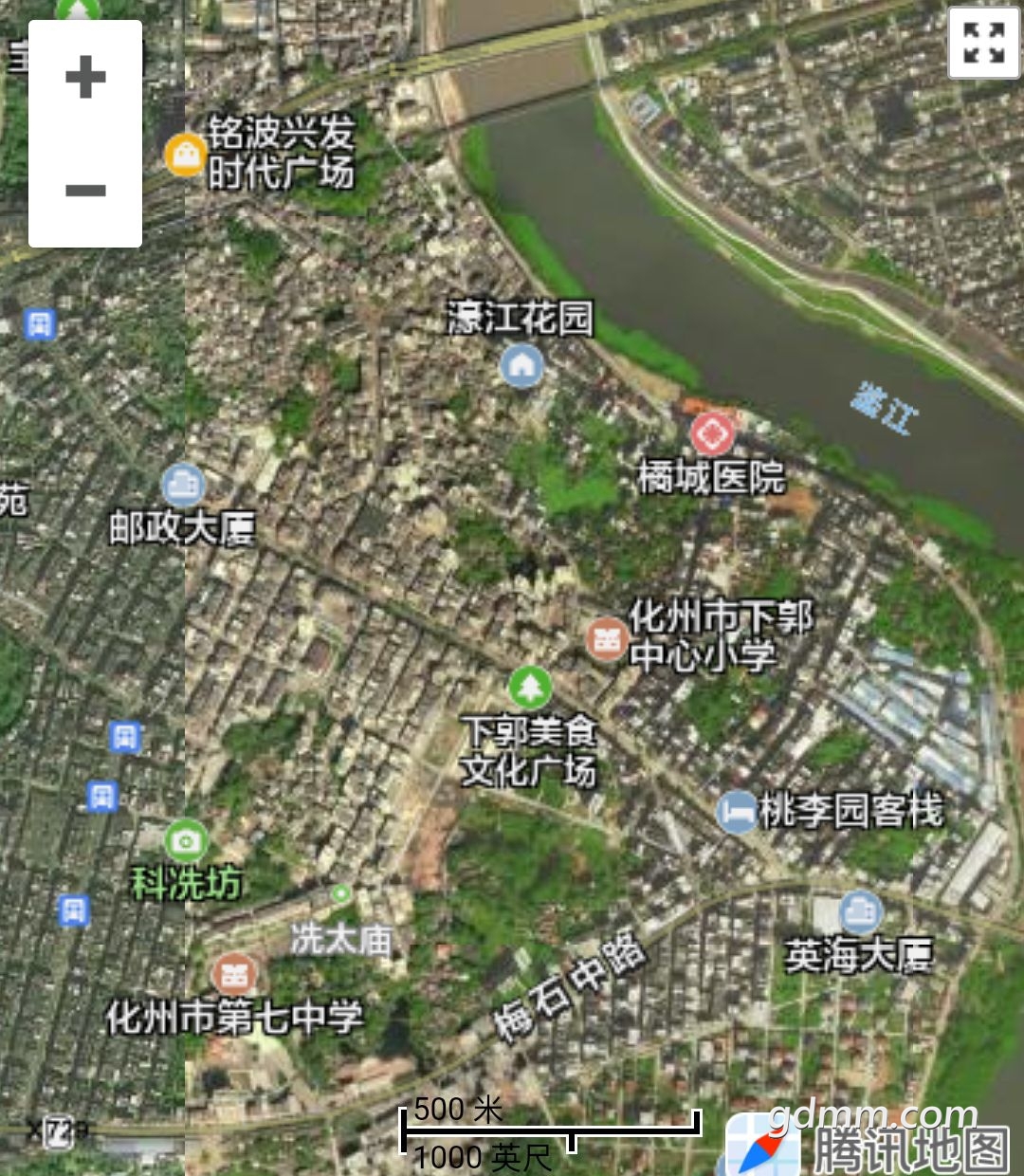Zoom in on the map
1024x1176 pixels.
(85, 78)
